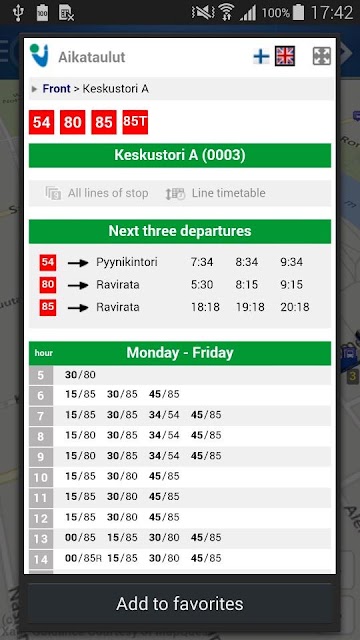Select line 85T badge
This screenshot has height=640, width=360.
coord(135,122)
